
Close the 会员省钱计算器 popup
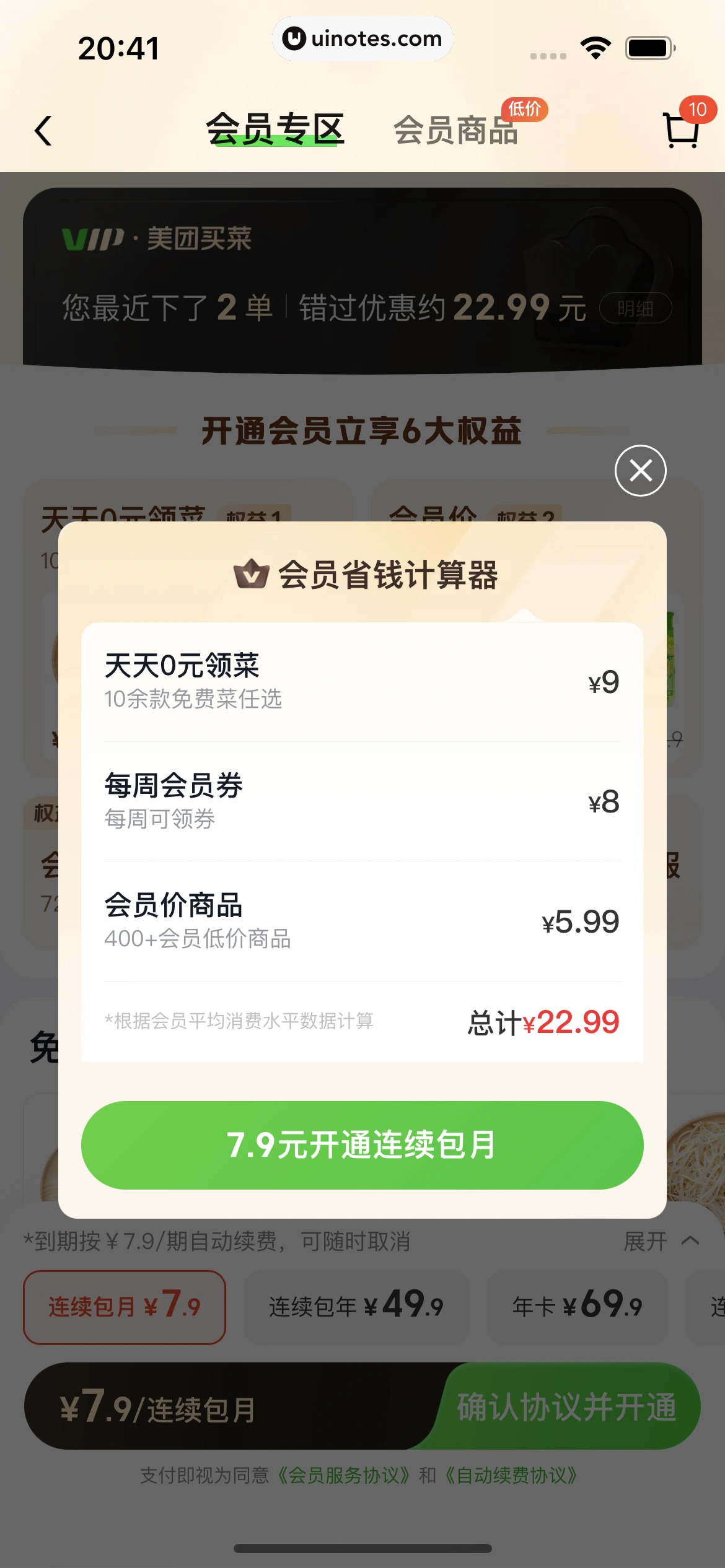(640, 471)
